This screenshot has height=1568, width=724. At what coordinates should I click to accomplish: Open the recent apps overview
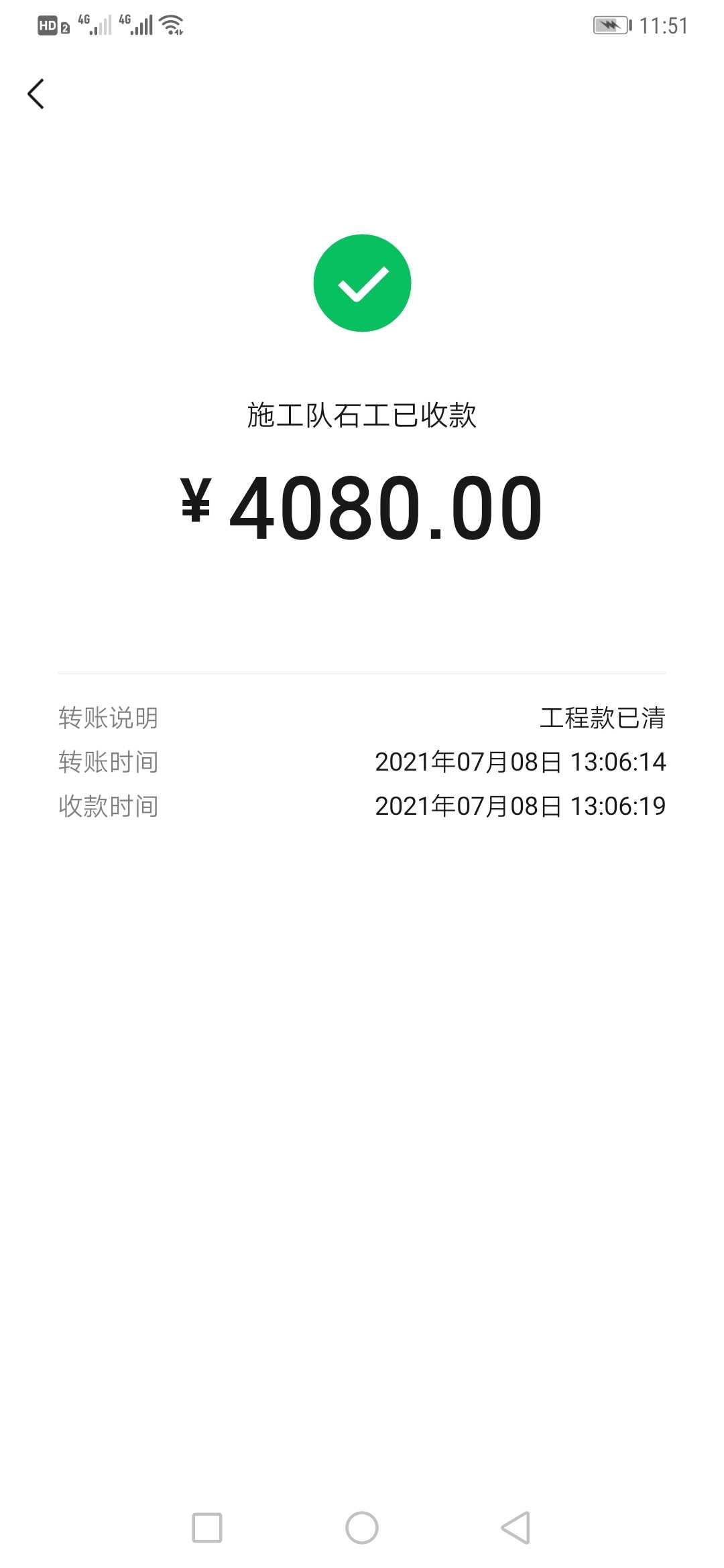pos(207,1527)
